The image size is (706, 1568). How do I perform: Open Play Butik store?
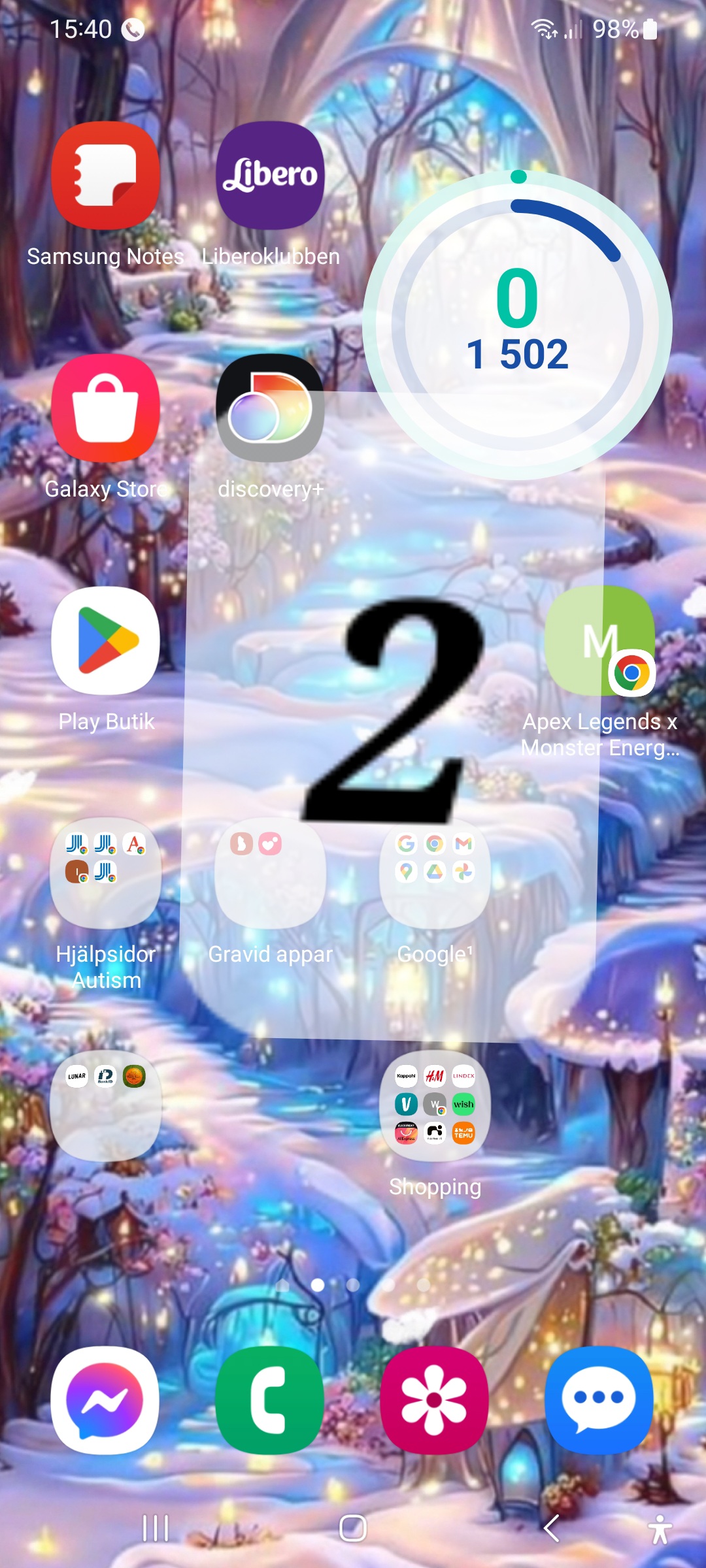tap(105, 641)
